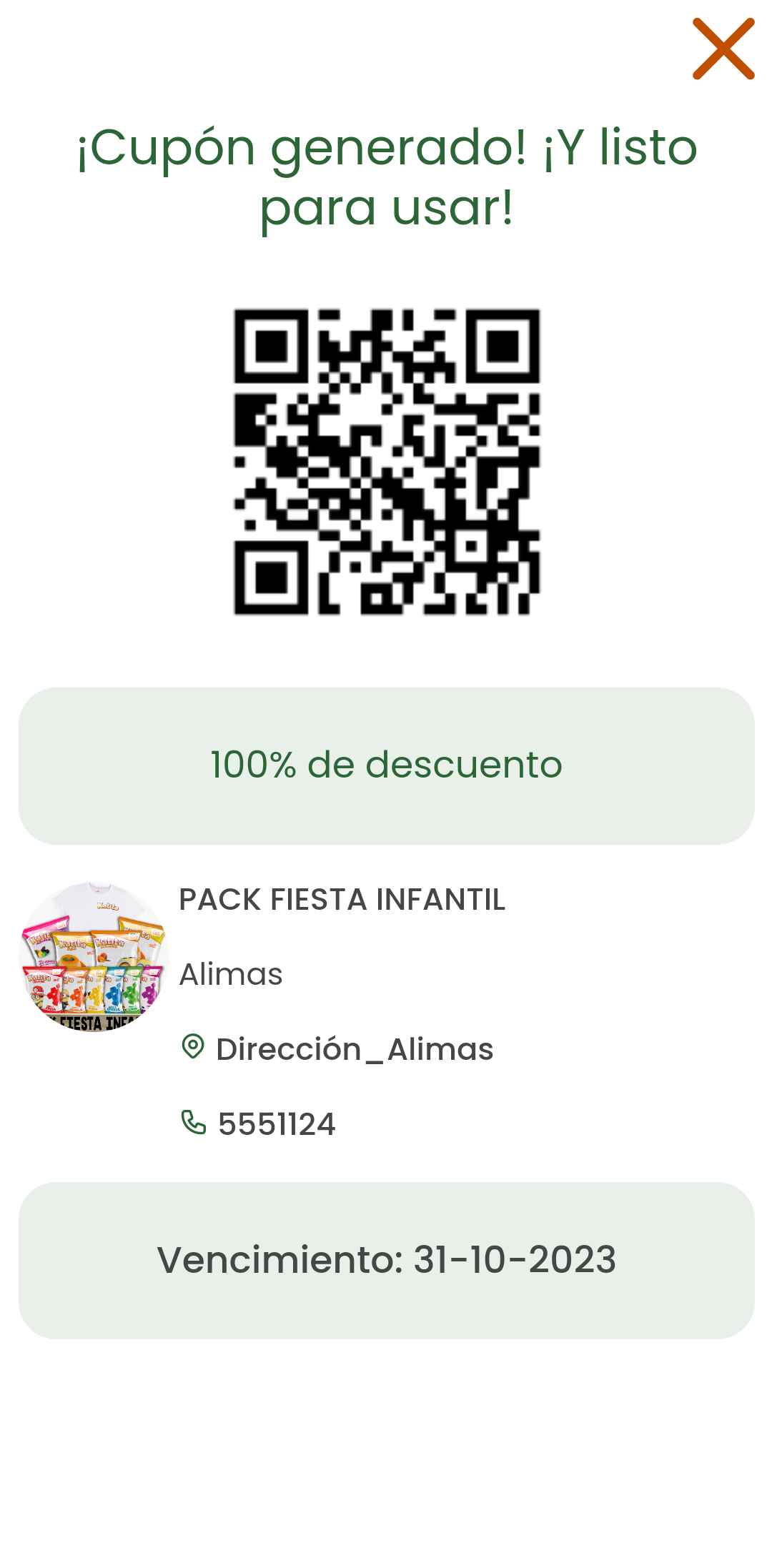Close the generated coupon screen

click(723, 49)
